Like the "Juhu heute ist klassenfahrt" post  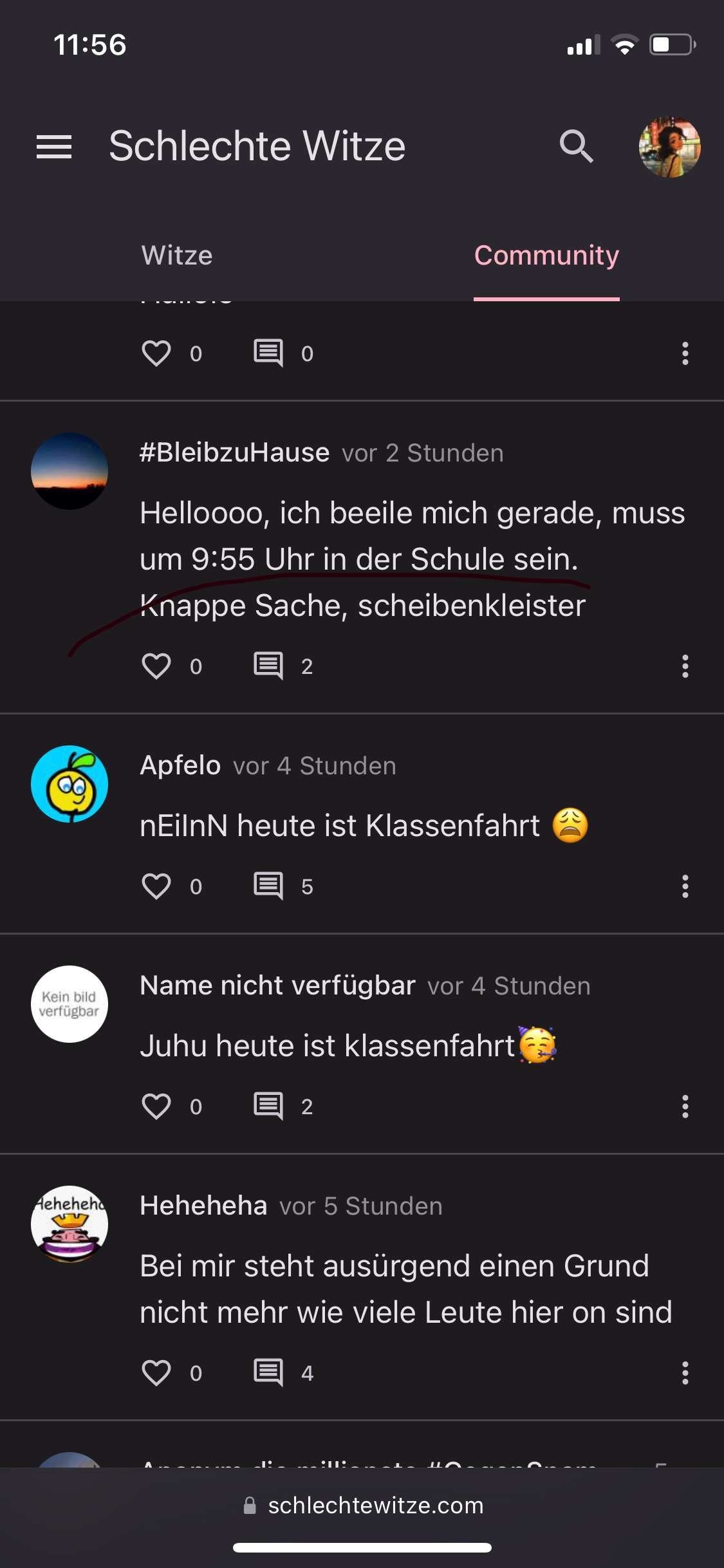pyautogui.click(x=156, y=1106)
